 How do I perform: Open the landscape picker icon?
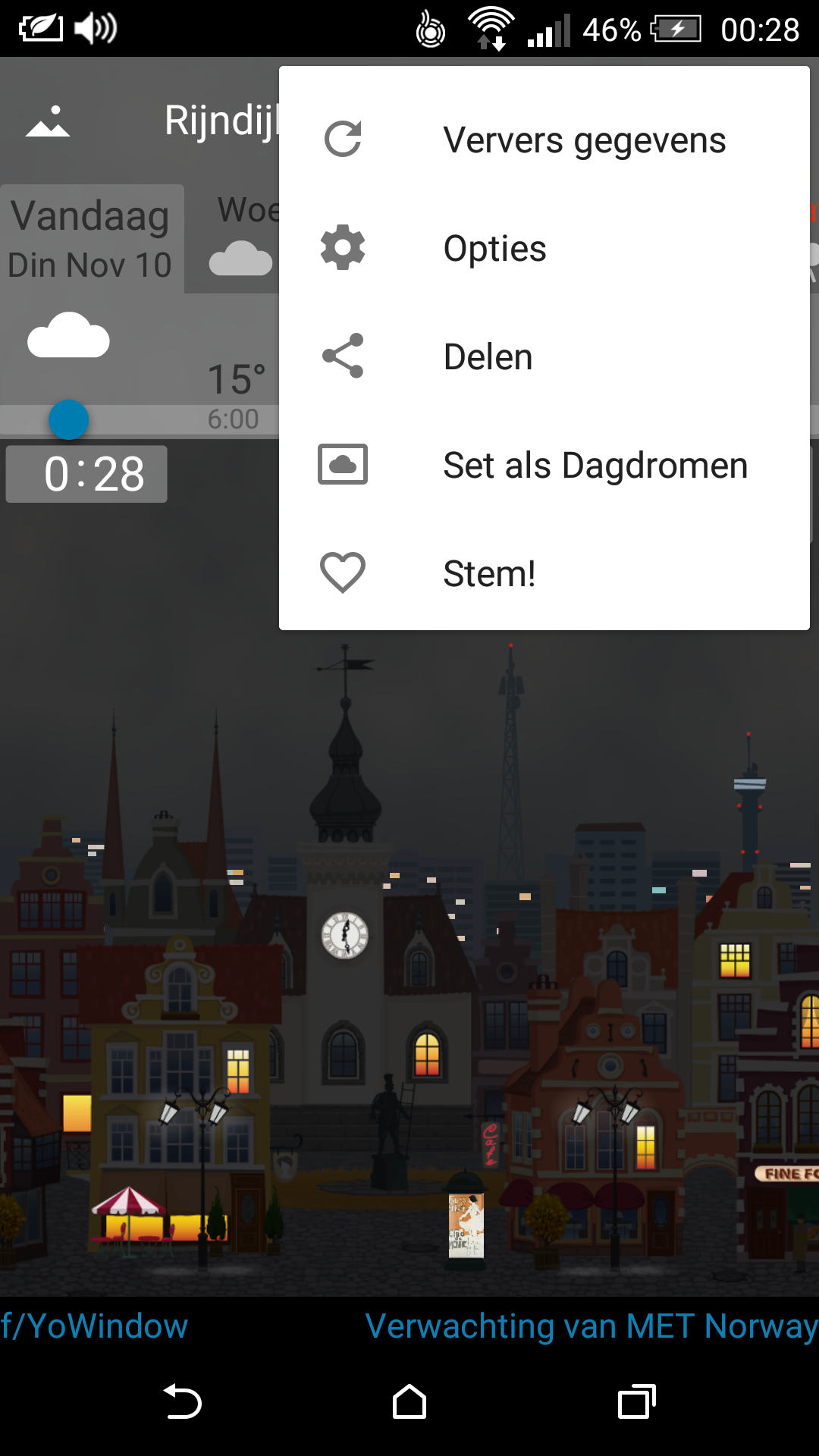pyautogui.click(x=48, y=121)
